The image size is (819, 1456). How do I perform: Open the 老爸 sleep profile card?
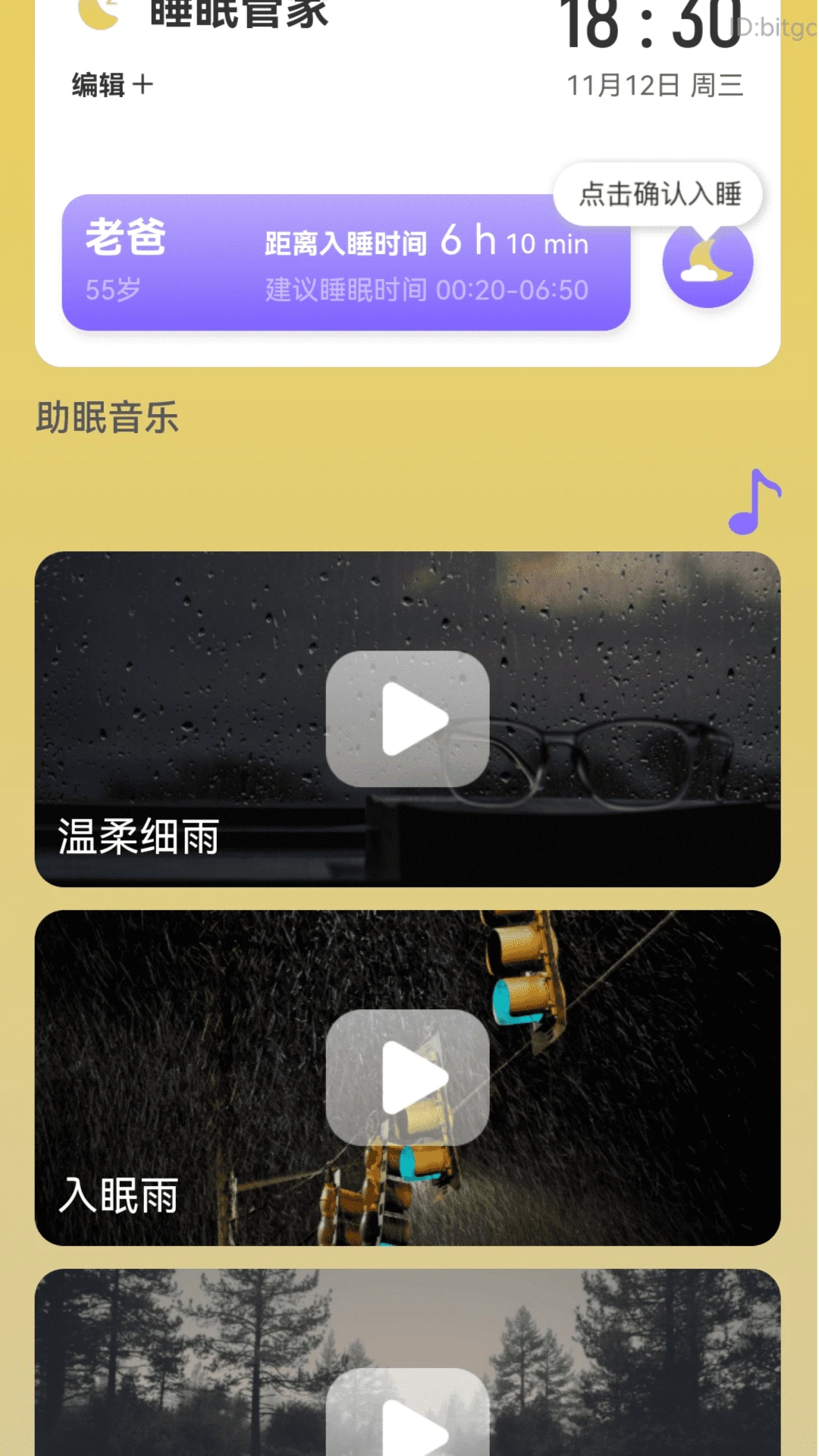point(346,263)
